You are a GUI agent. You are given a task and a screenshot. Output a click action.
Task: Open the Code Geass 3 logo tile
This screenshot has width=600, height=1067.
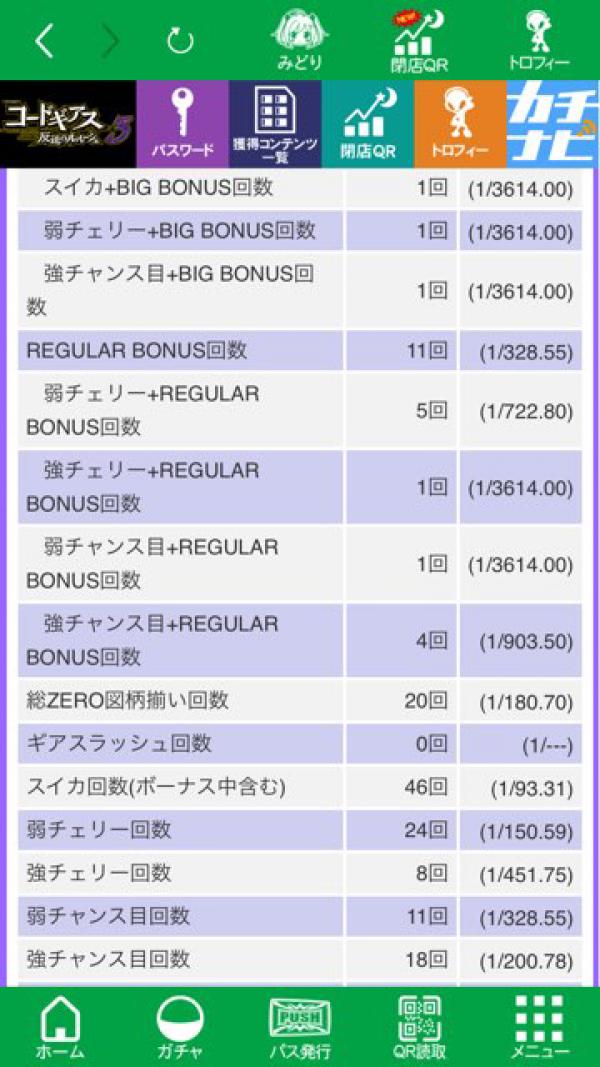pos(68,125)
